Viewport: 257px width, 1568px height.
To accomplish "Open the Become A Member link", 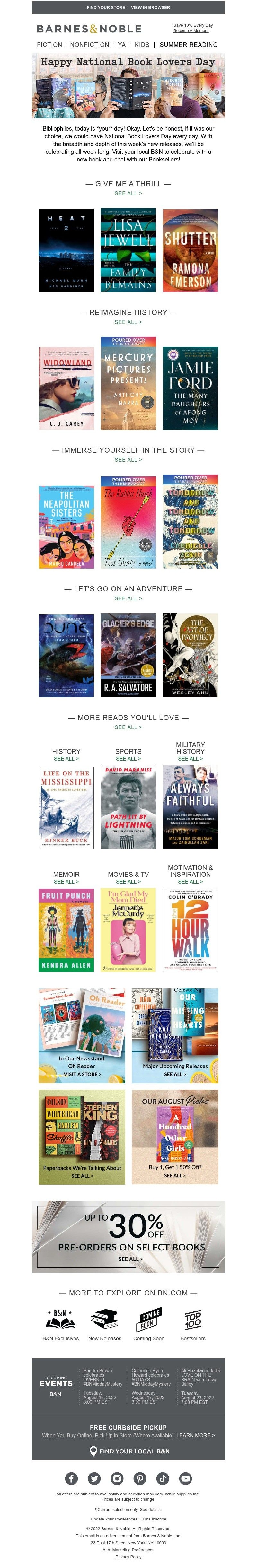I will click(x=191, y=30).
